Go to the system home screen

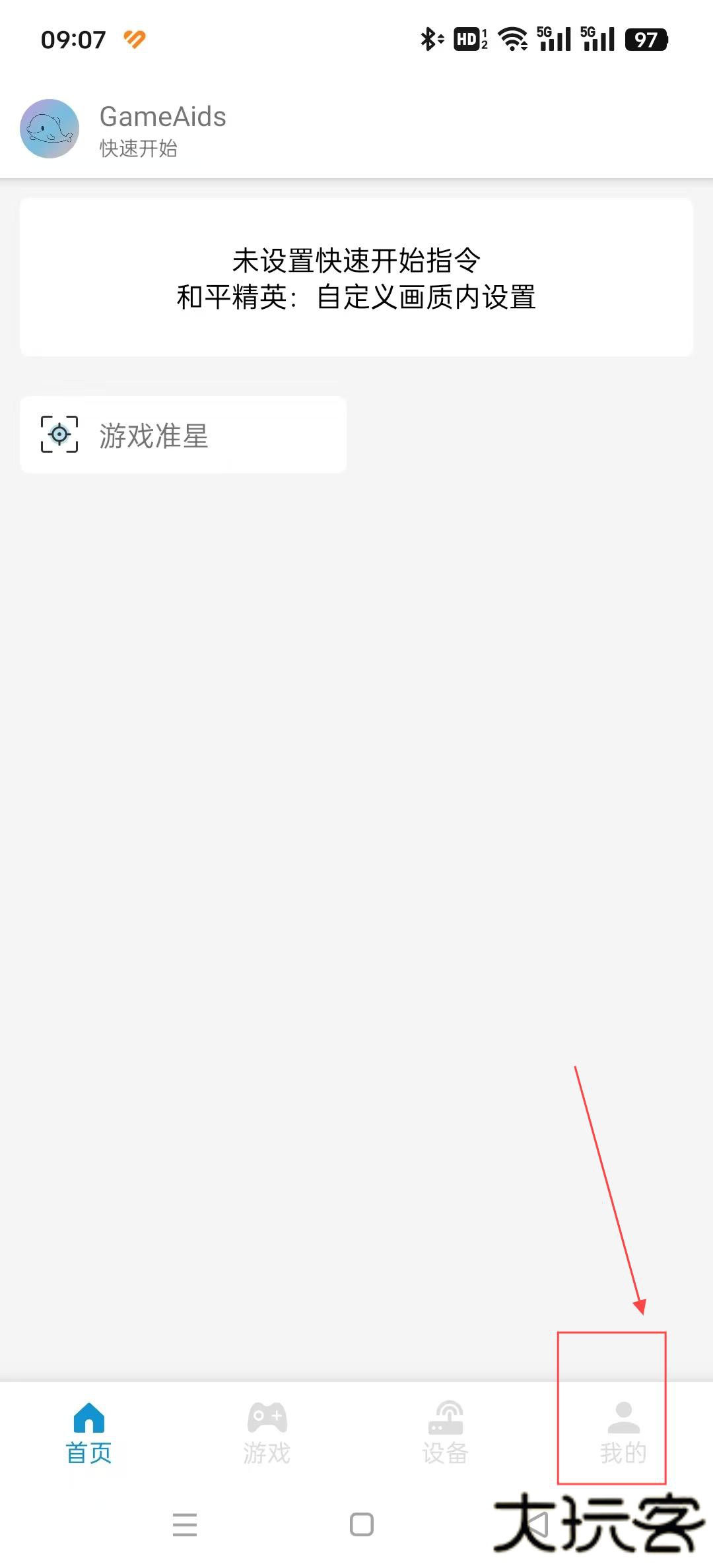pos(361,1524)
